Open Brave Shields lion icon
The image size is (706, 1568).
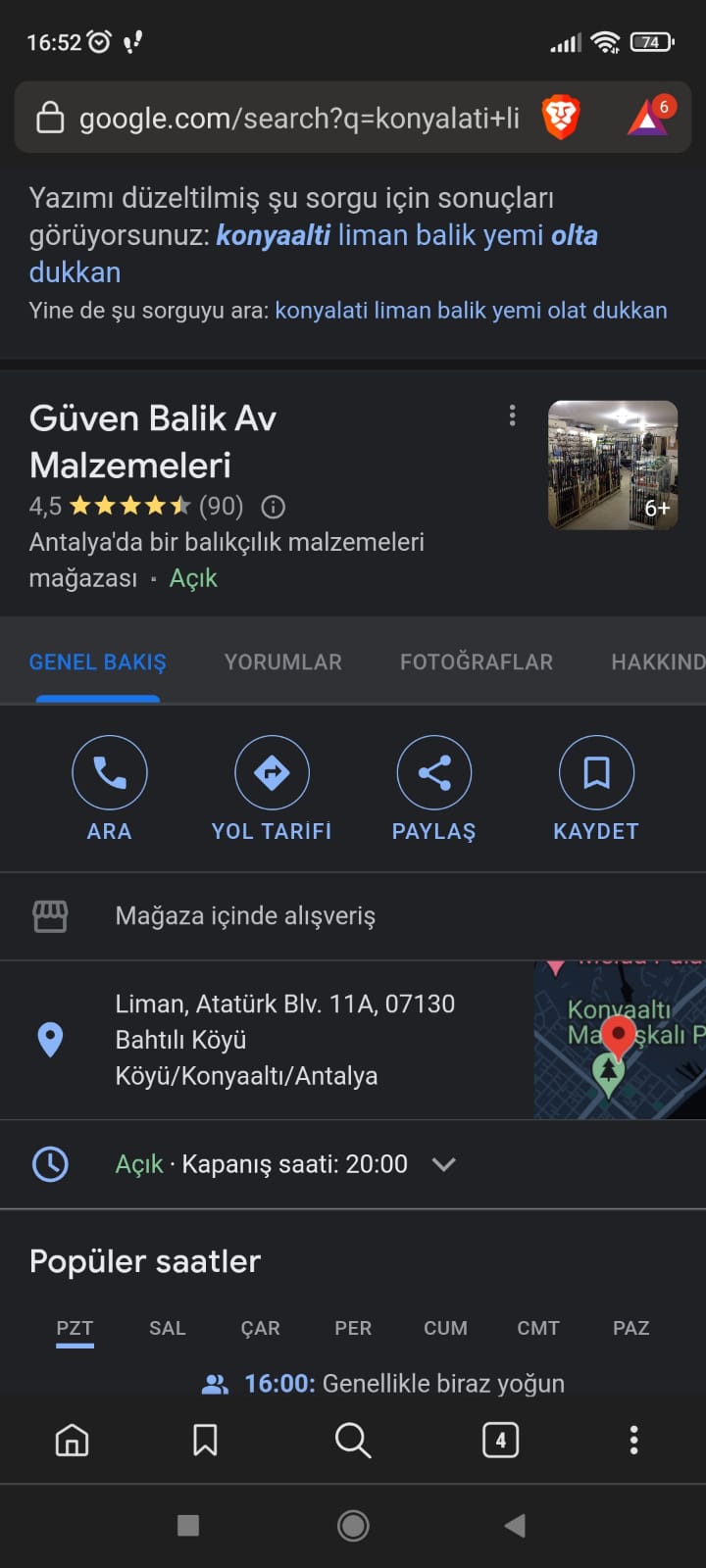[561, 119]
